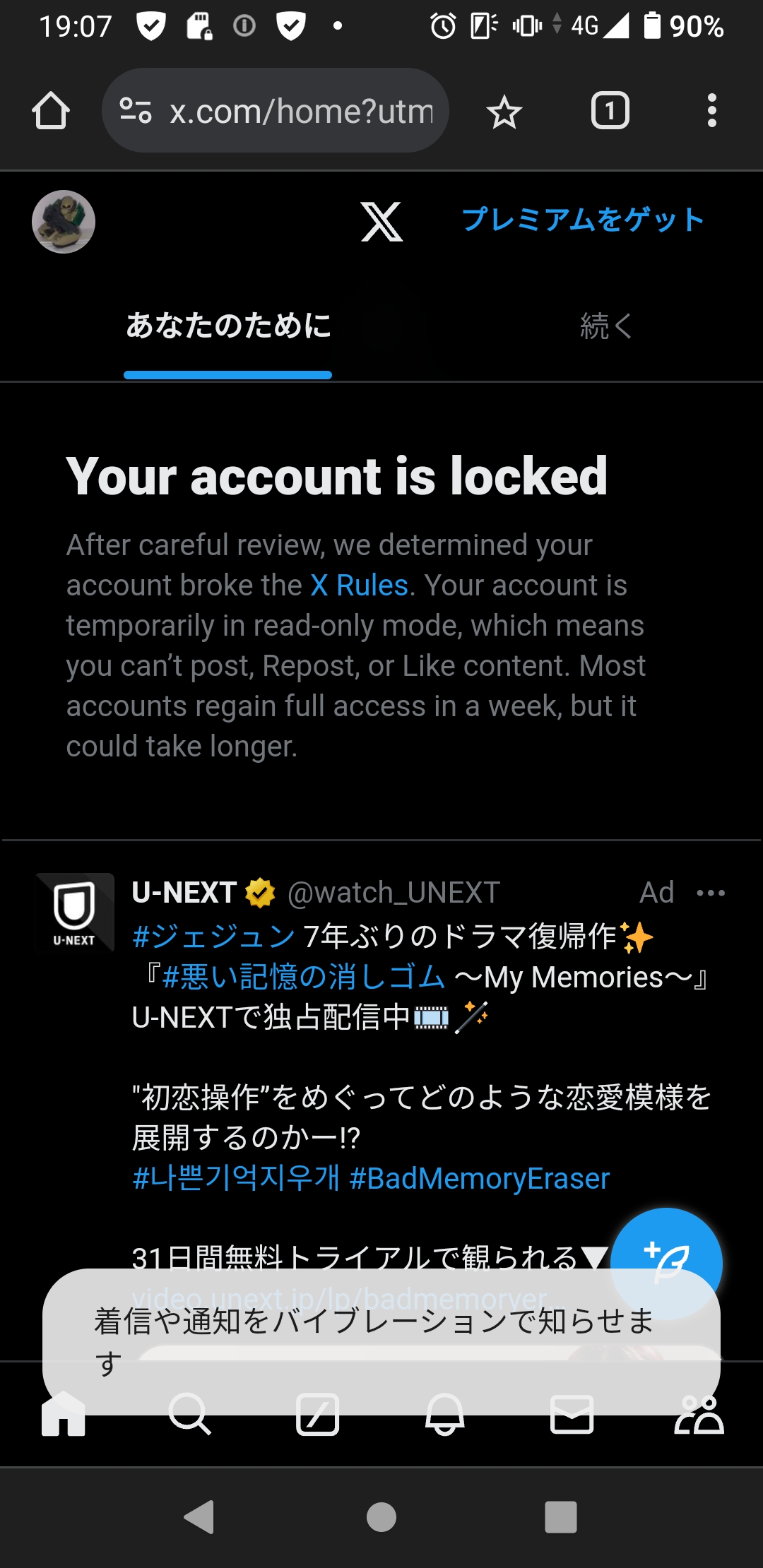The height and width of the screenshot is (1568, 763).
Task: Compose a new post with floating button
Action: [x=666, y=1264]
